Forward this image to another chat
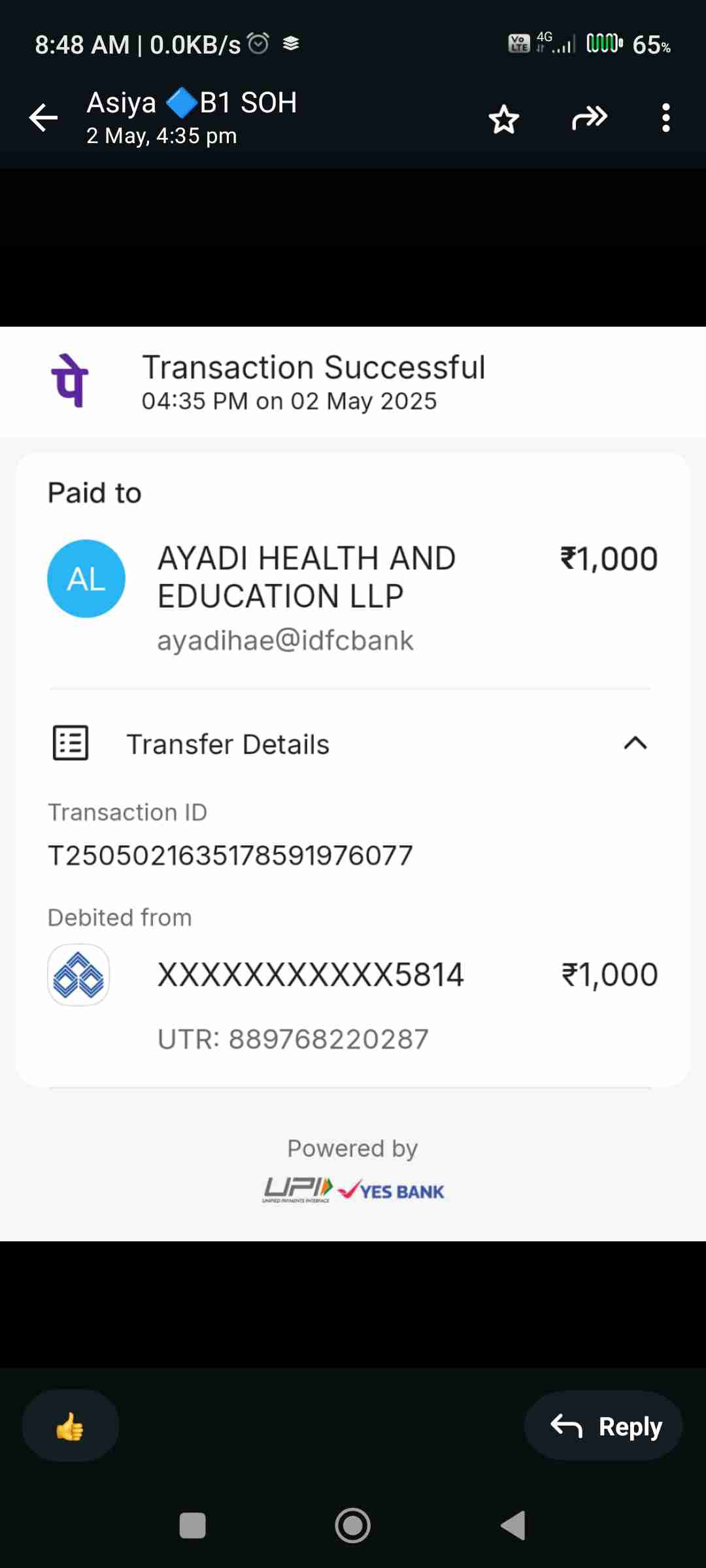Screen dimensions: 706x1568 point(590,118)
